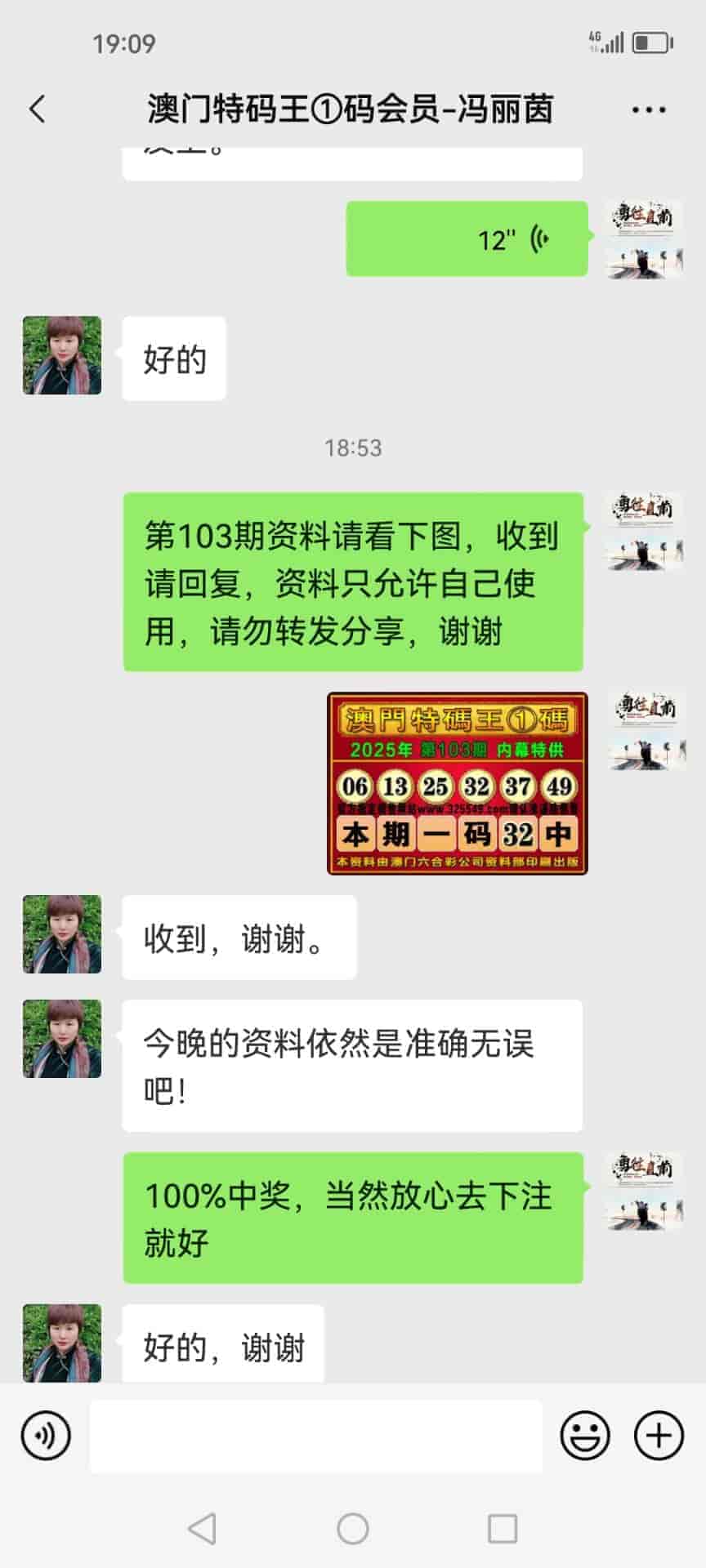Screen dimensions: 706x1568
Task: Tap the system back button
Action: [x=202, y=1528]
